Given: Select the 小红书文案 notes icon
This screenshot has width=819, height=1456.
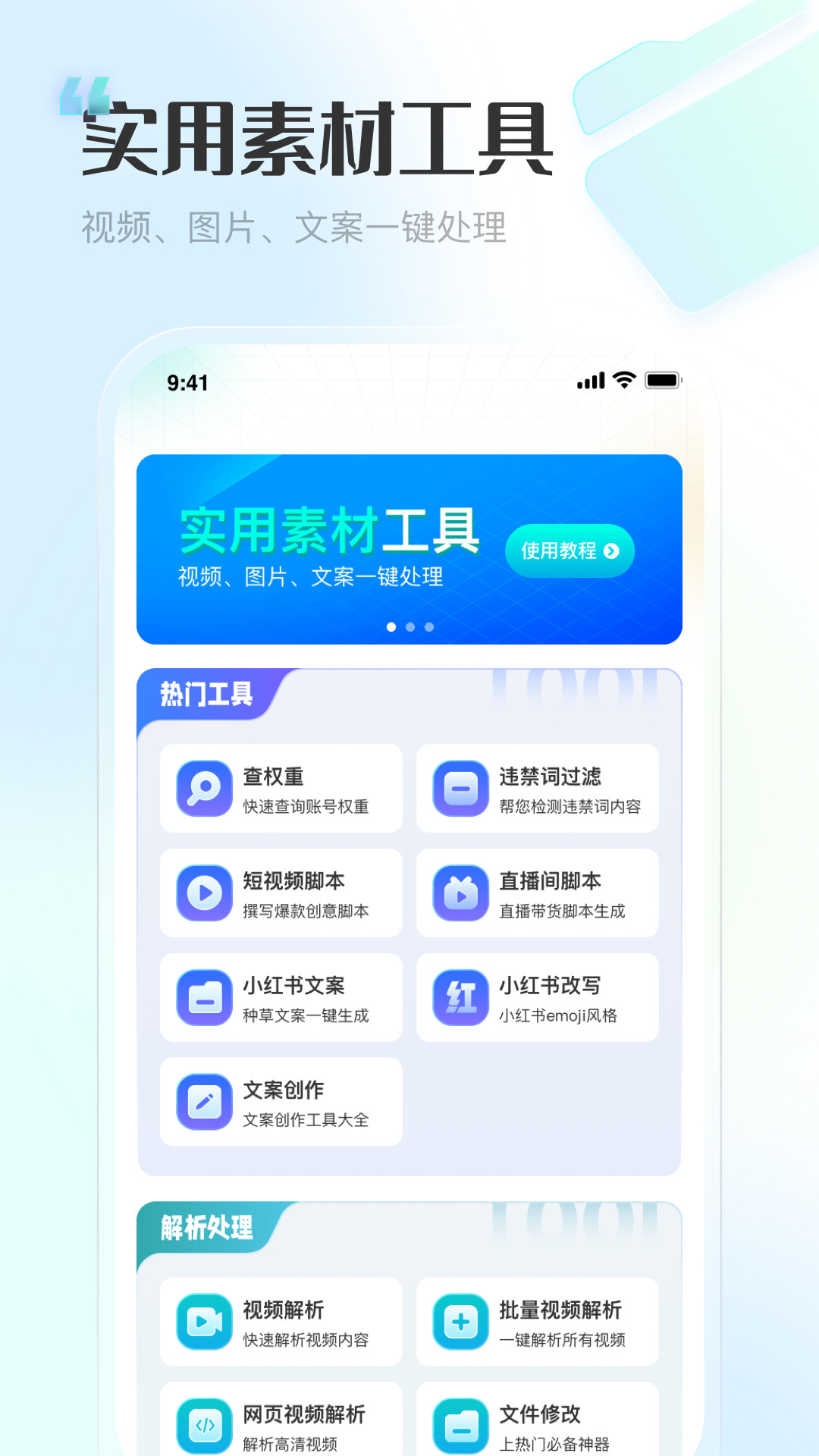Looking at the screenshot, I should tap(203, 998).
